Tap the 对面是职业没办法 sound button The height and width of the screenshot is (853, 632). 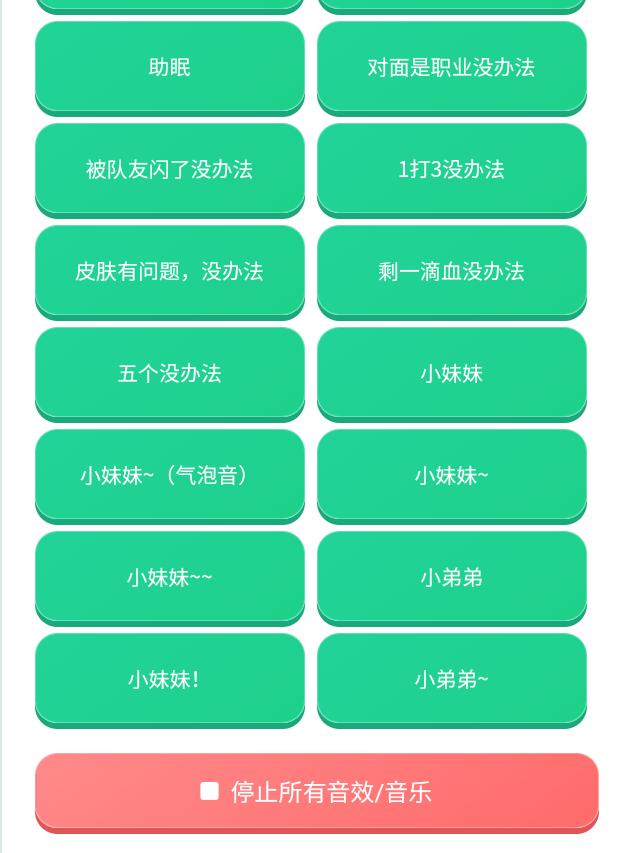point(451,68)
